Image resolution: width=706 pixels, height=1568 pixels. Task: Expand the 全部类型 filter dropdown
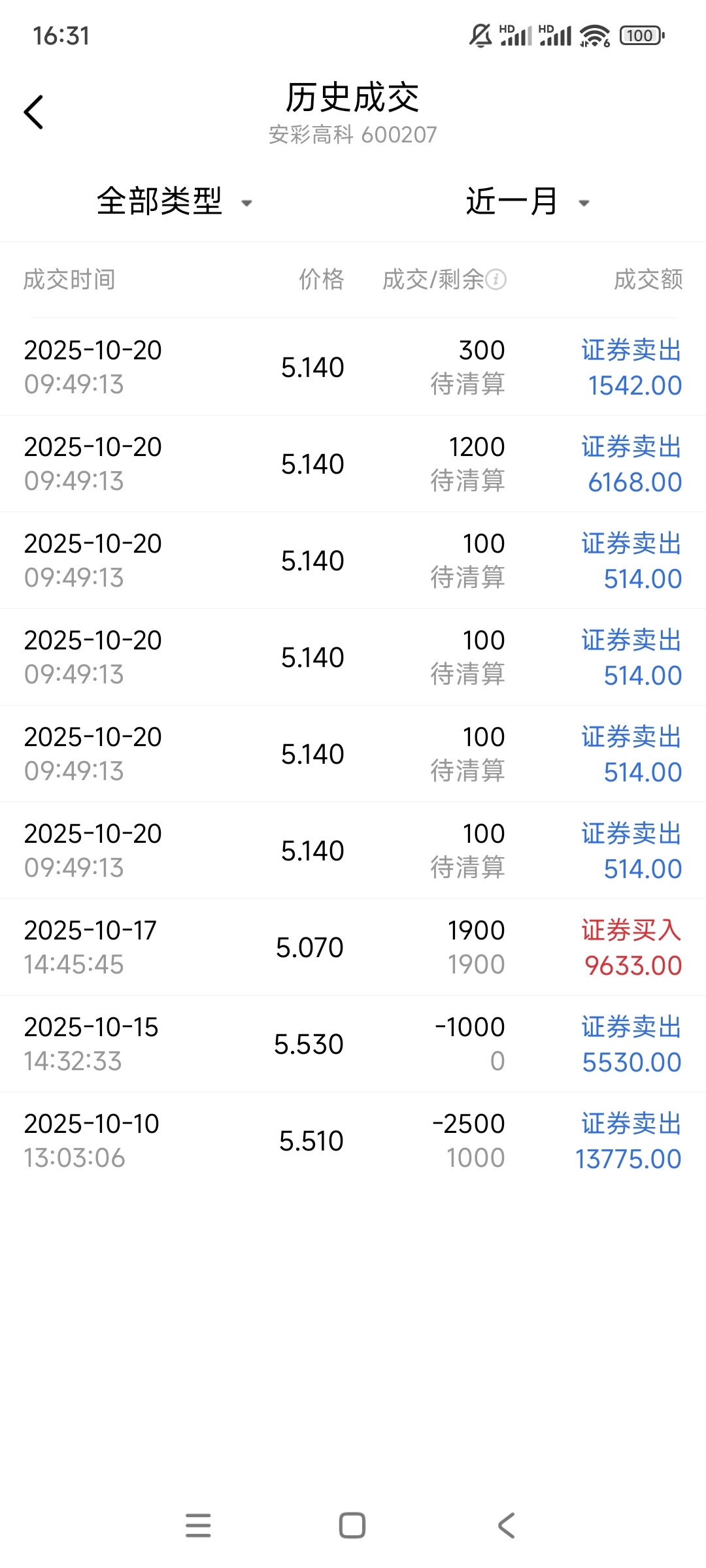tap(174, 201)
